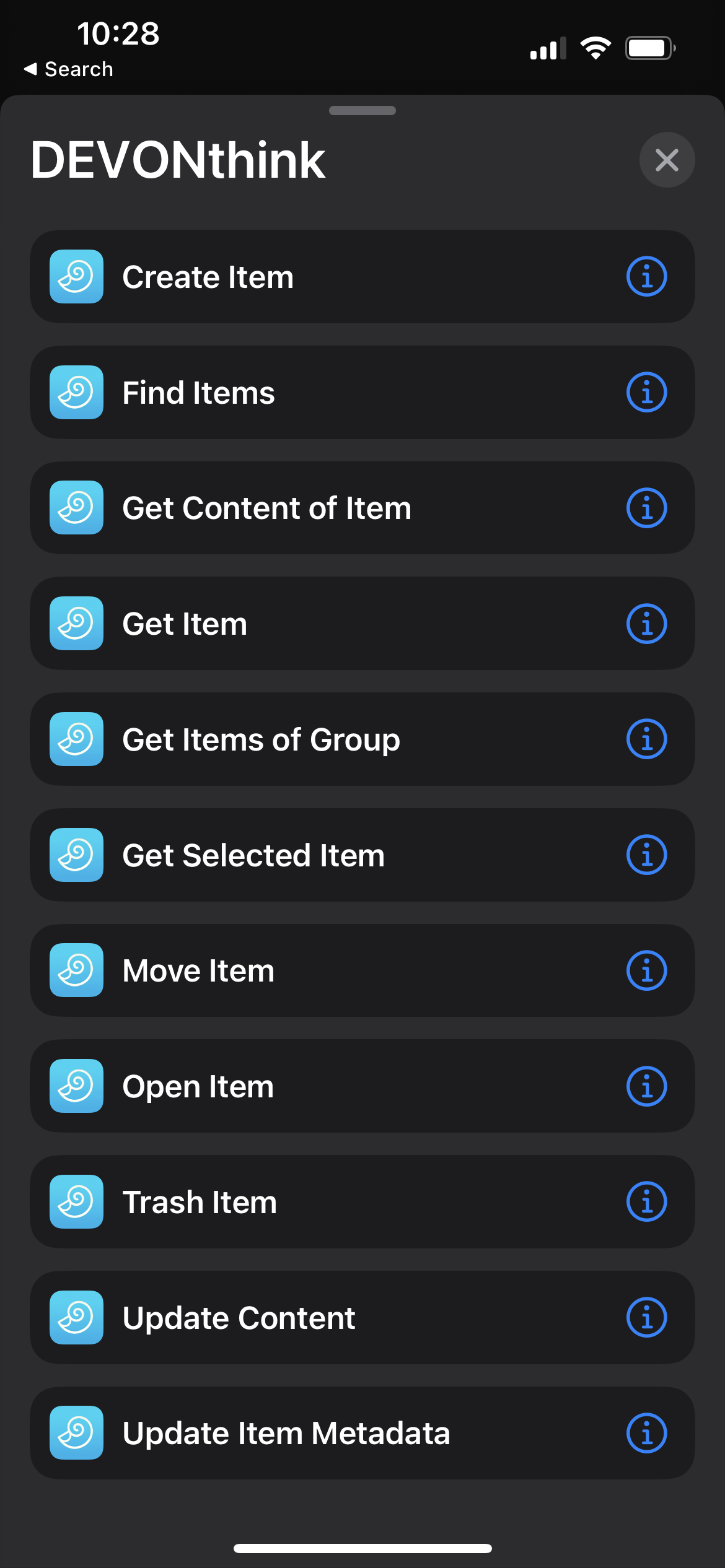Image resolution: width=725 pixels, height=1568 pixels.
Task: Open info for the Open Item action
Action: 646,1087
